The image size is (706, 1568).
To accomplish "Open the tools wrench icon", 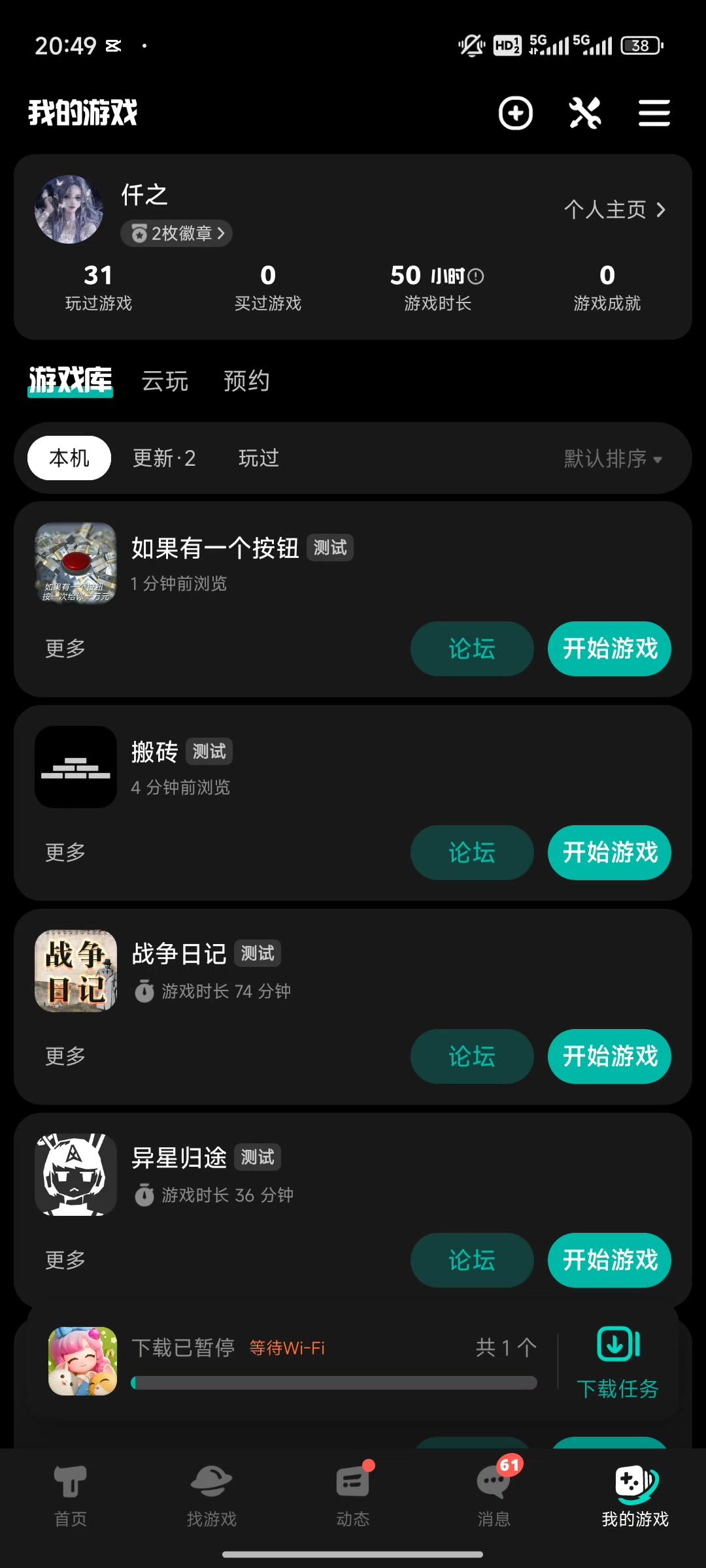I will [584, 114].
